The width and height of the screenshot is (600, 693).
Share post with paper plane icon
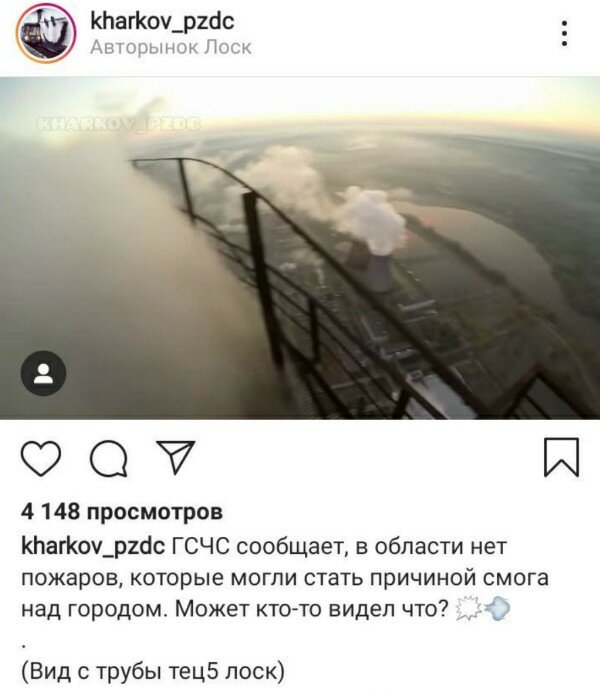pos(175,457)
